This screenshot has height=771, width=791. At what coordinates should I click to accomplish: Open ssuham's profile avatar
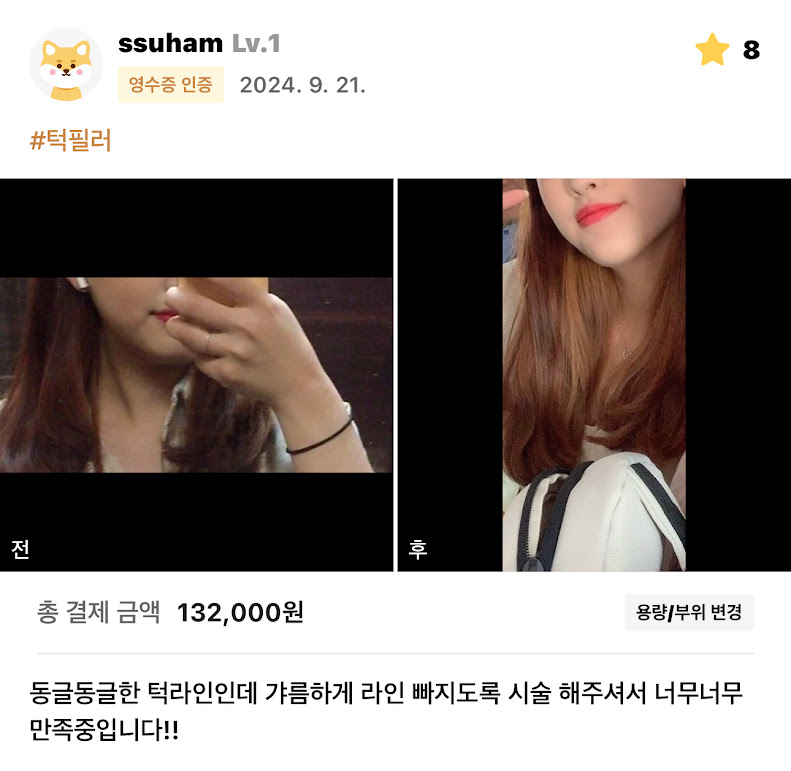click(66, 65)
